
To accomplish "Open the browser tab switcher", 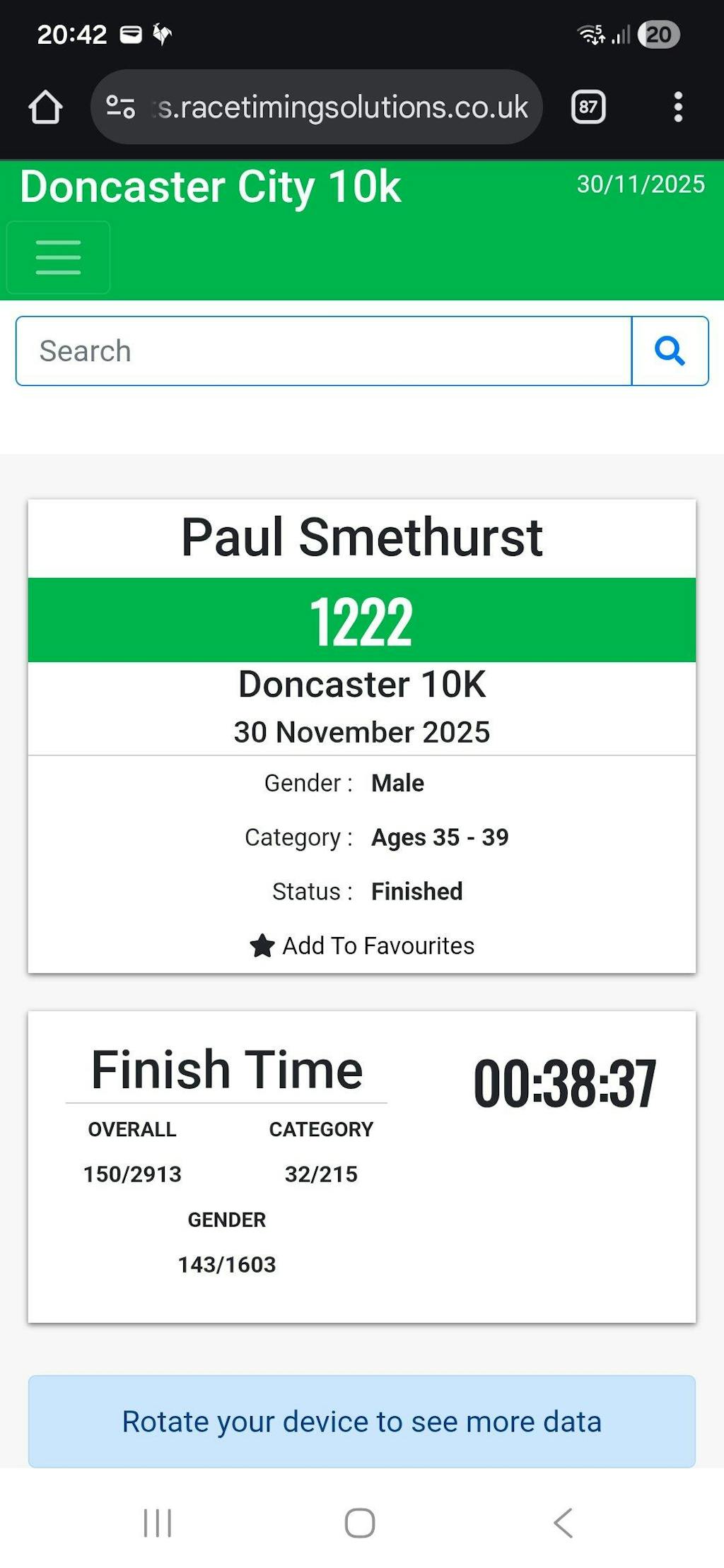I will (588, 107).
